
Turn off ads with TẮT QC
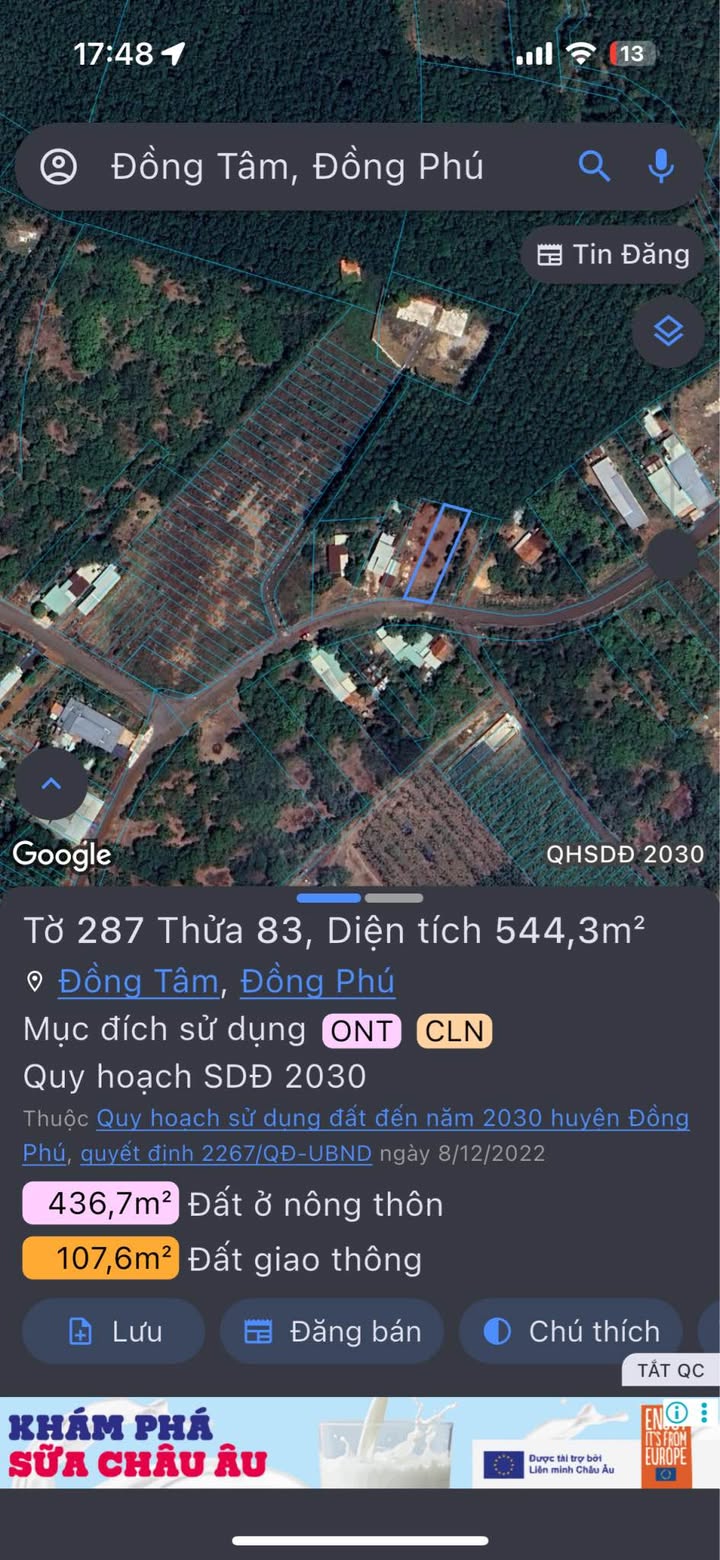[671, 1371]
